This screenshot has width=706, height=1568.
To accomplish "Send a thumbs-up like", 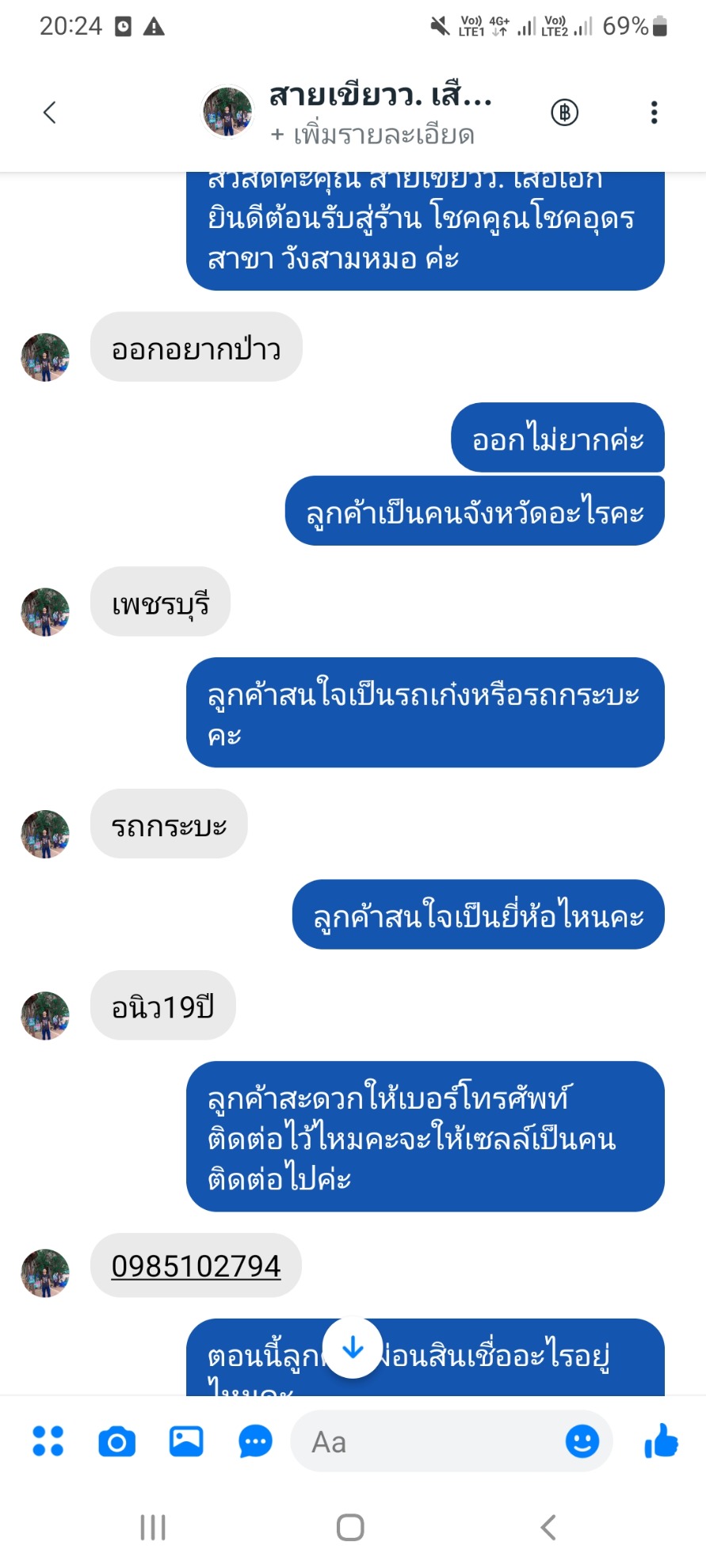I will click(x=662, y=1441).
